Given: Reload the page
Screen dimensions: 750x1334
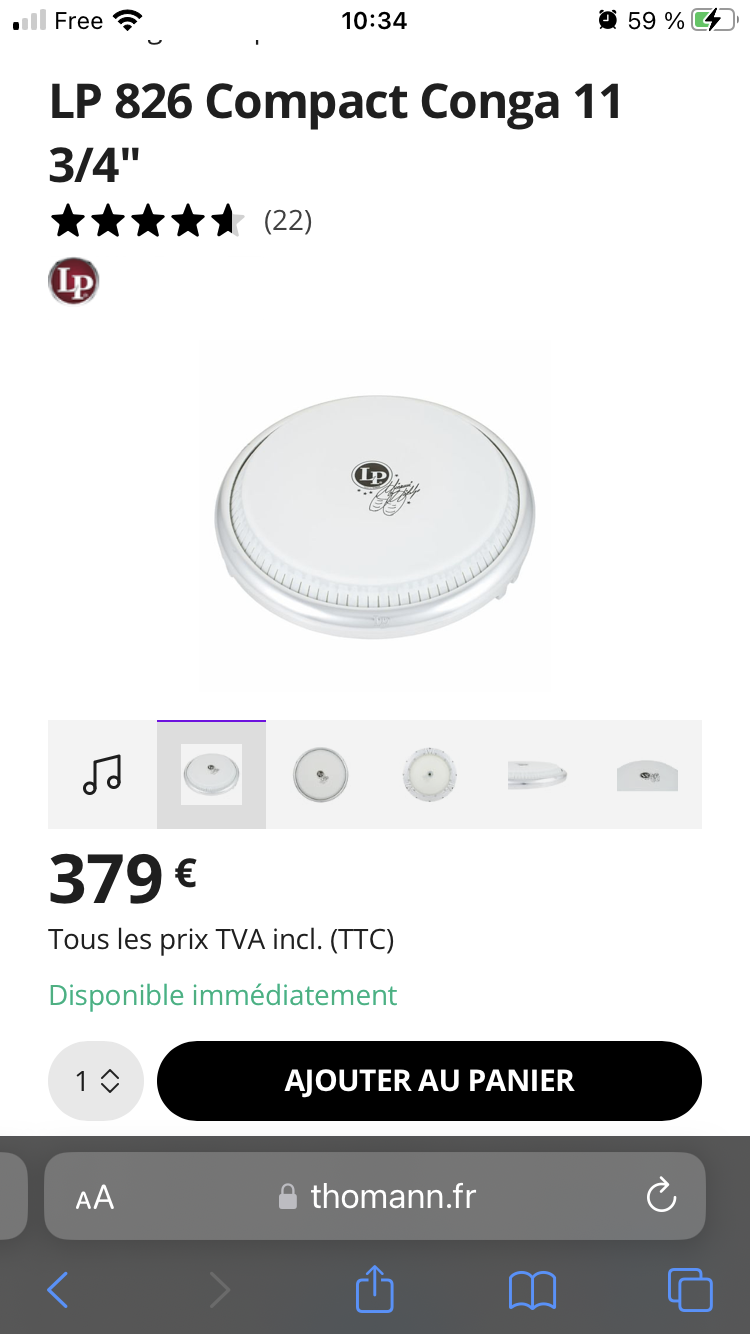Looking at the screenshot, I should click(661, 1196).
